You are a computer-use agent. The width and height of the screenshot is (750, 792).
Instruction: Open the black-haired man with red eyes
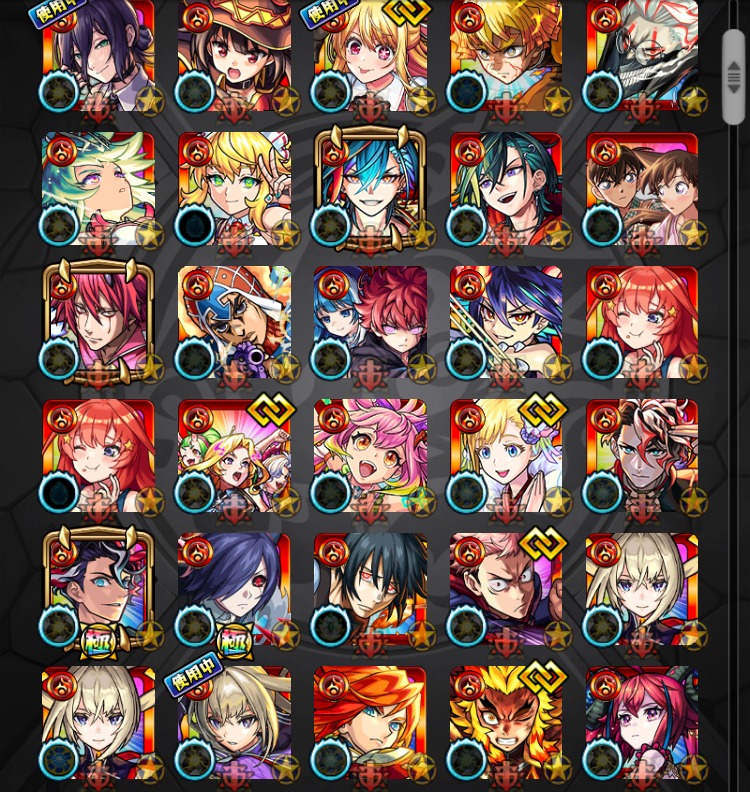pyautogui.click(x=370, y=590)
